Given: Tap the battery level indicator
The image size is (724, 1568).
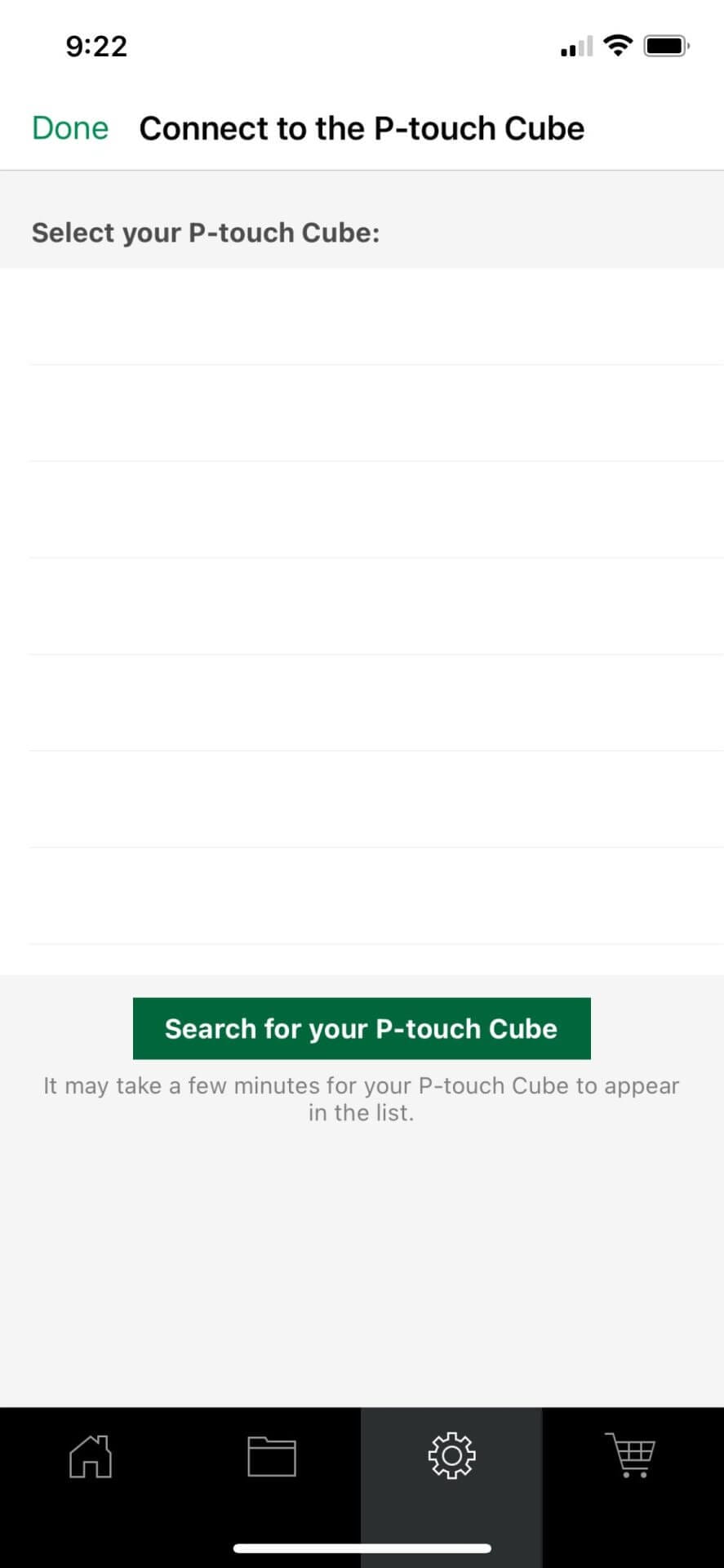Looking at the screenshot, I should (x=664, y=46).
